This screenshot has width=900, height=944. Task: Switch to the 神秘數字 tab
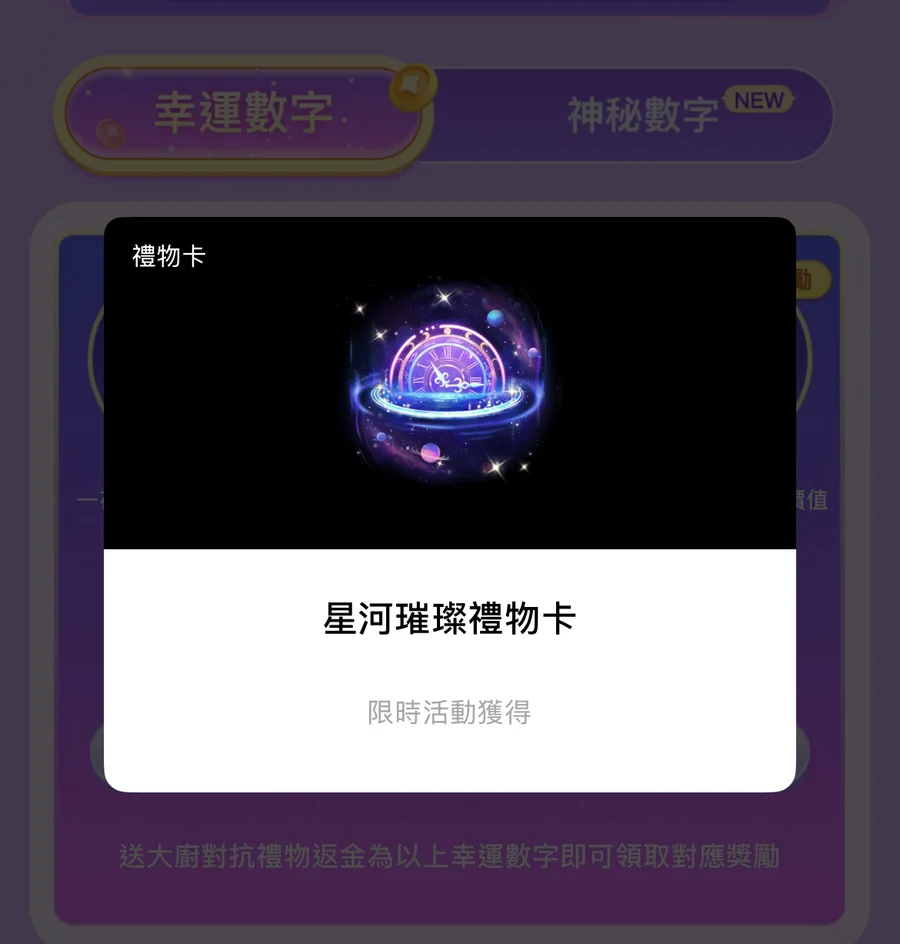click(643, 115)
